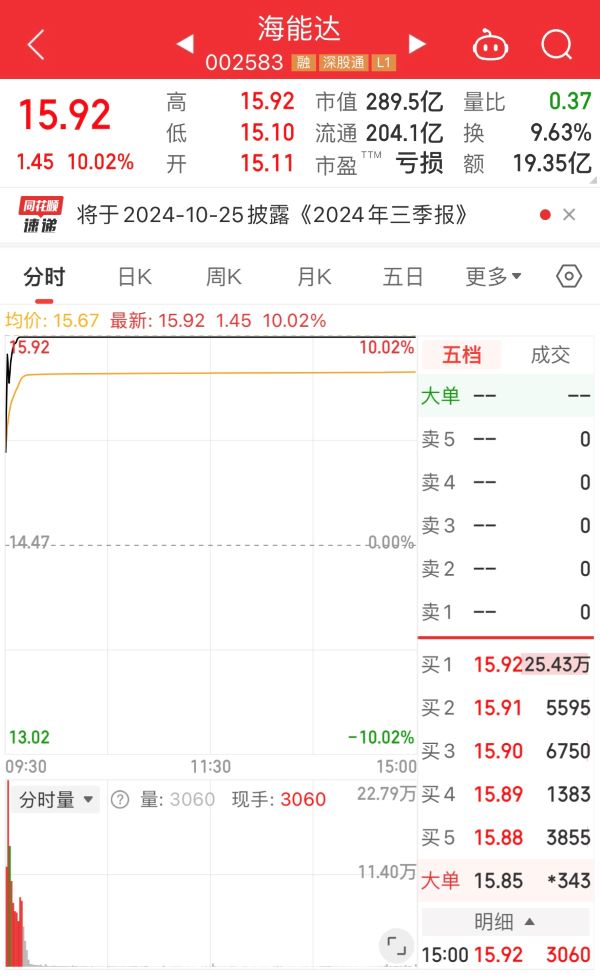Switch to the 日K chart tab

[134, 277]
